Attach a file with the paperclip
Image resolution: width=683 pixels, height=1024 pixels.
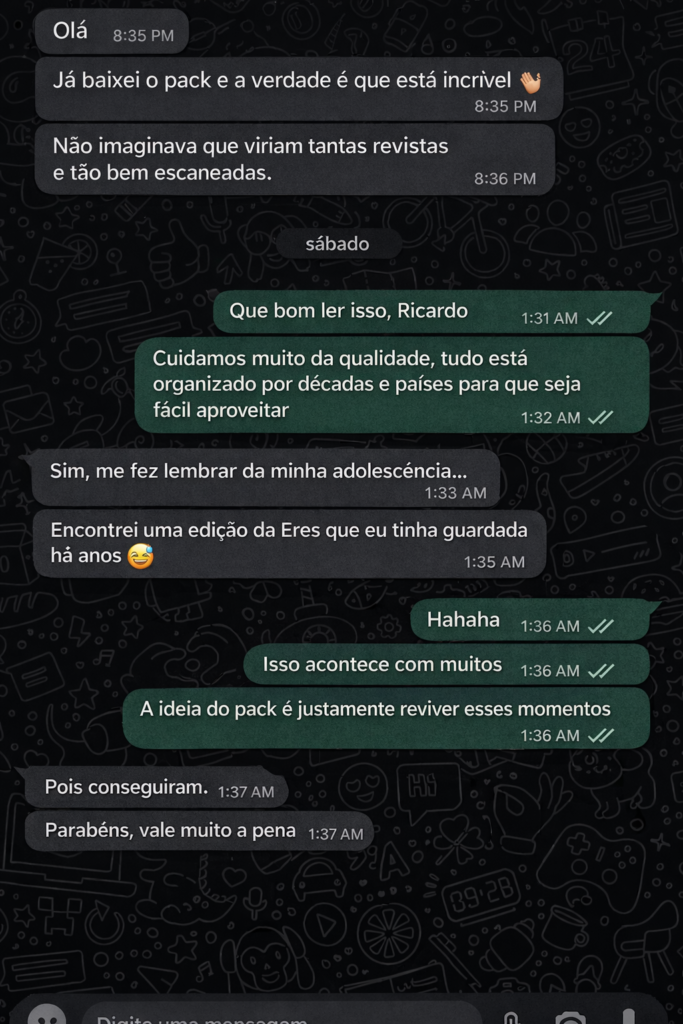pyautogui.click(x=511, y=1019)
